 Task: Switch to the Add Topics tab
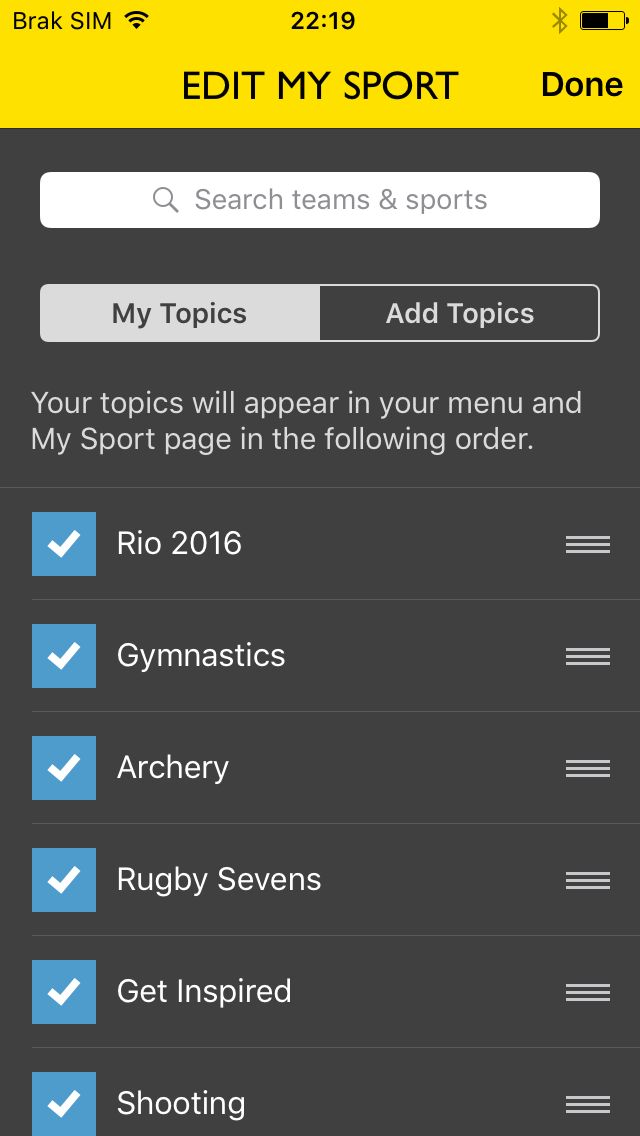[460, 314]
